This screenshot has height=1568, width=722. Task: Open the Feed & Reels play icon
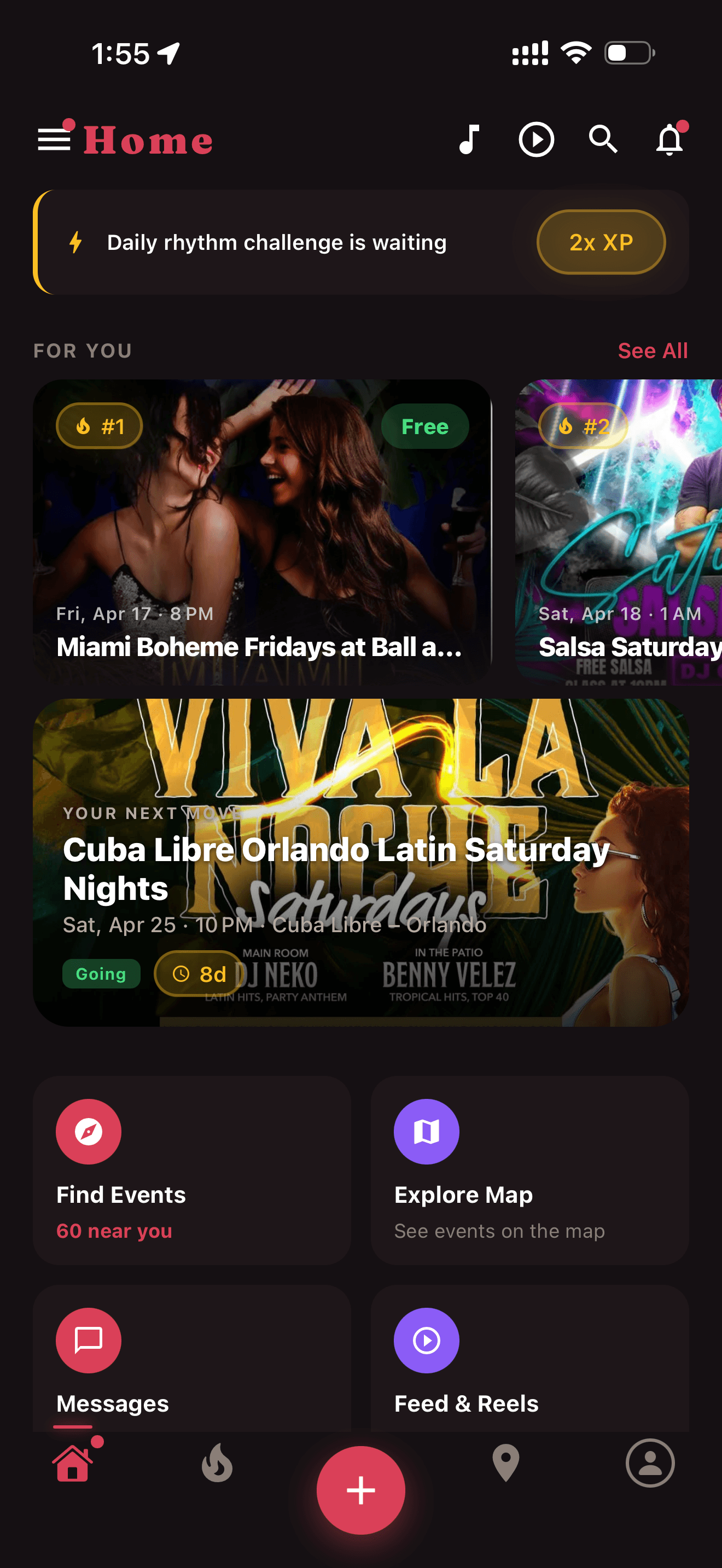coord(426,1341)
